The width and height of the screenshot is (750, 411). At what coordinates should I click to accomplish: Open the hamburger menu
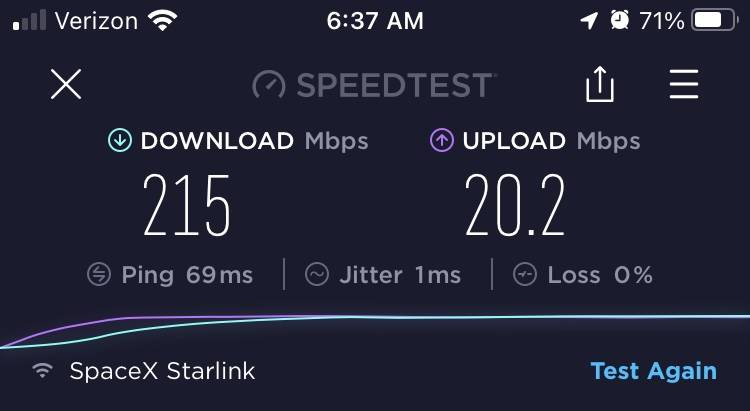[684, 84]
